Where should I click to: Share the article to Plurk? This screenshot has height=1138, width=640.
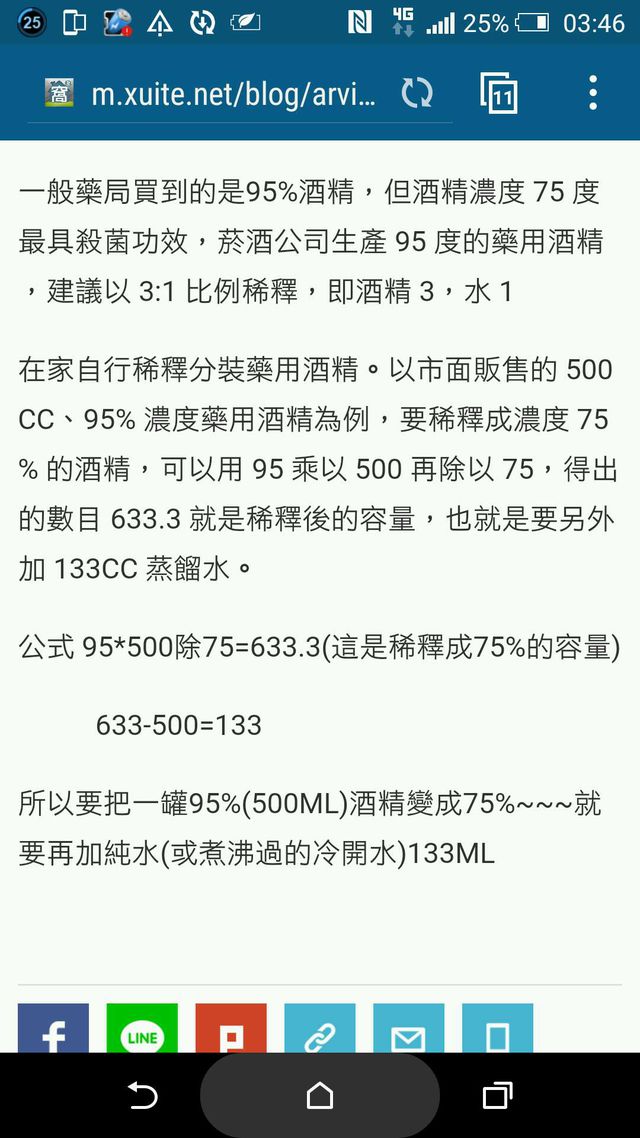(x=231, y=1028)
